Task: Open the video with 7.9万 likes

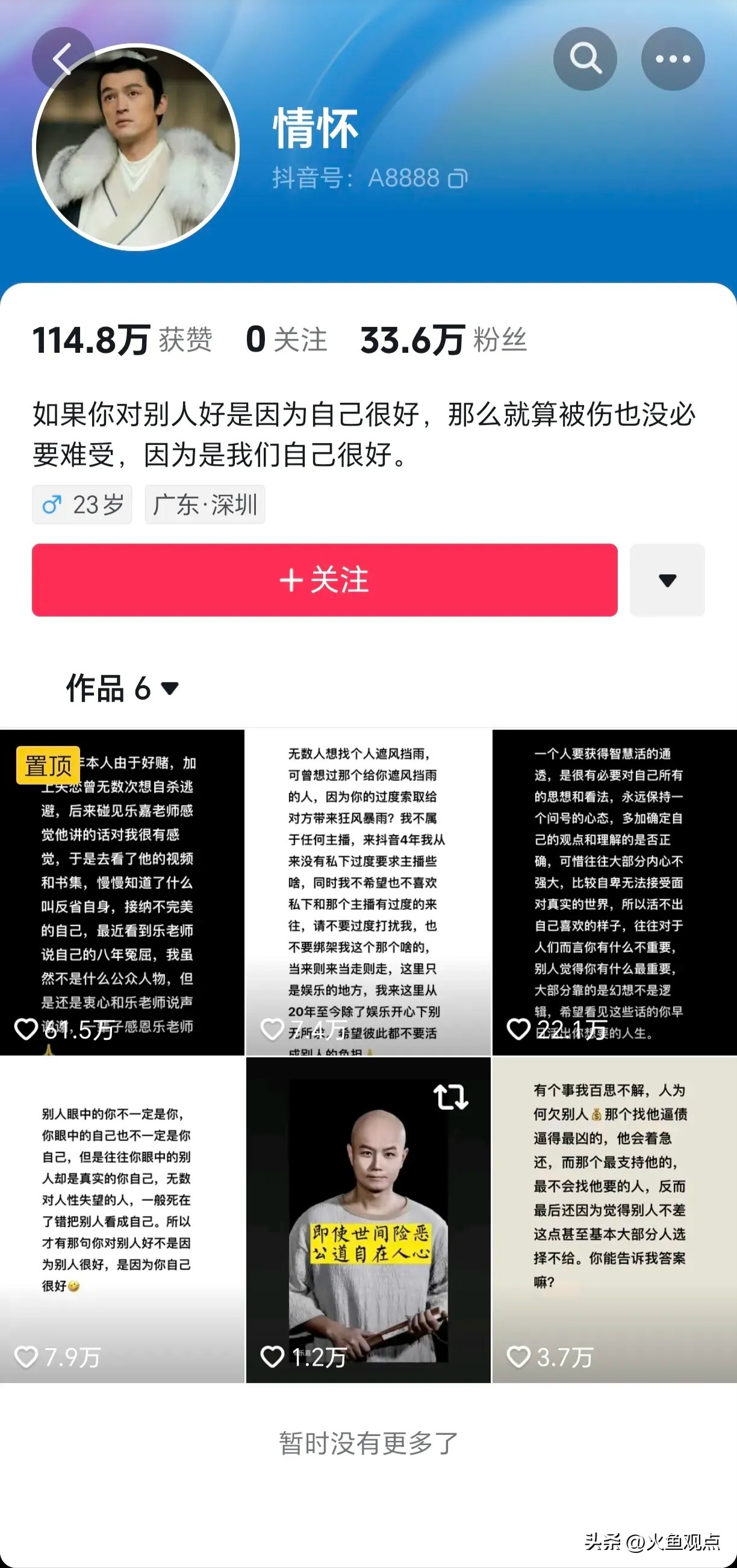Action: [122, 1220]
